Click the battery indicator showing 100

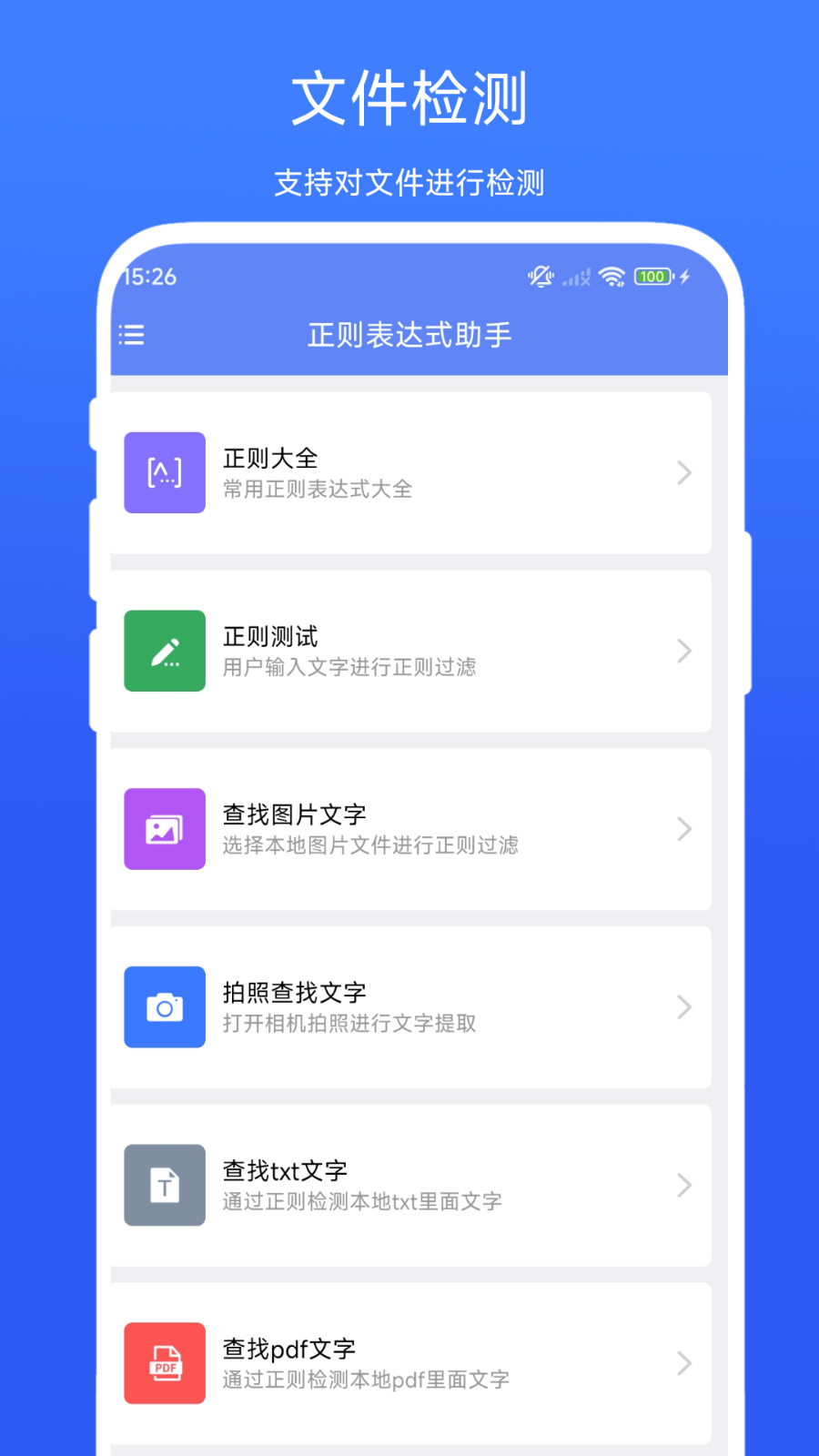(652, 276)
